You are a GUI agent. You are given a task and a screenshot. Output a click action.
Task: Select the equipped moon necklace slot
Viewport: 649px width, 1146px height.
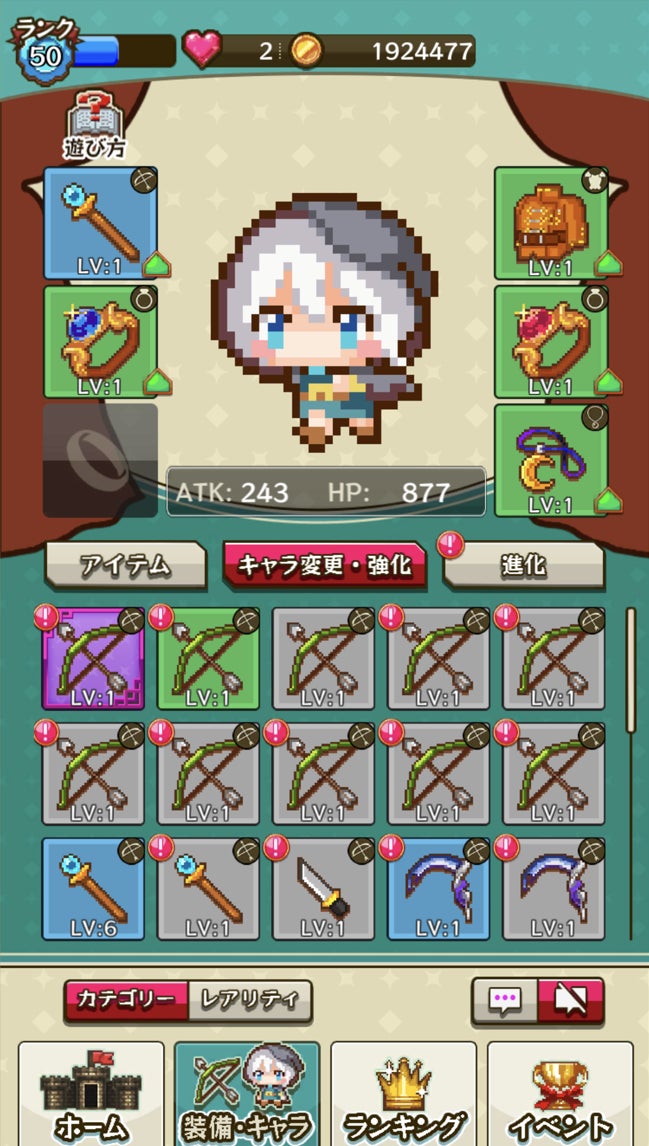[x=551, y=460]
